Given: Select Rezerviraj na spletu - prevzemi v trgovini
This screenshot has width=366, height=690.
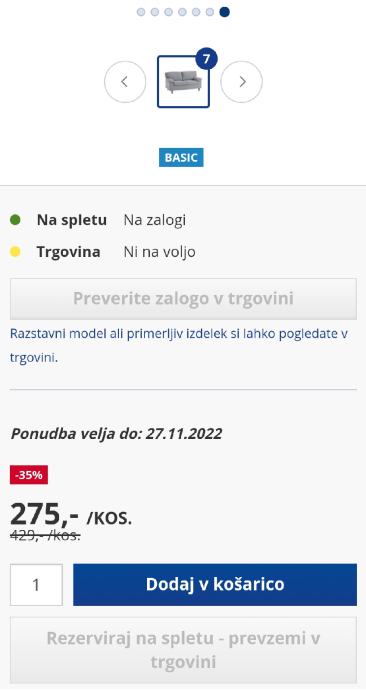Looking at the screenshot, I should pos(183,650).
